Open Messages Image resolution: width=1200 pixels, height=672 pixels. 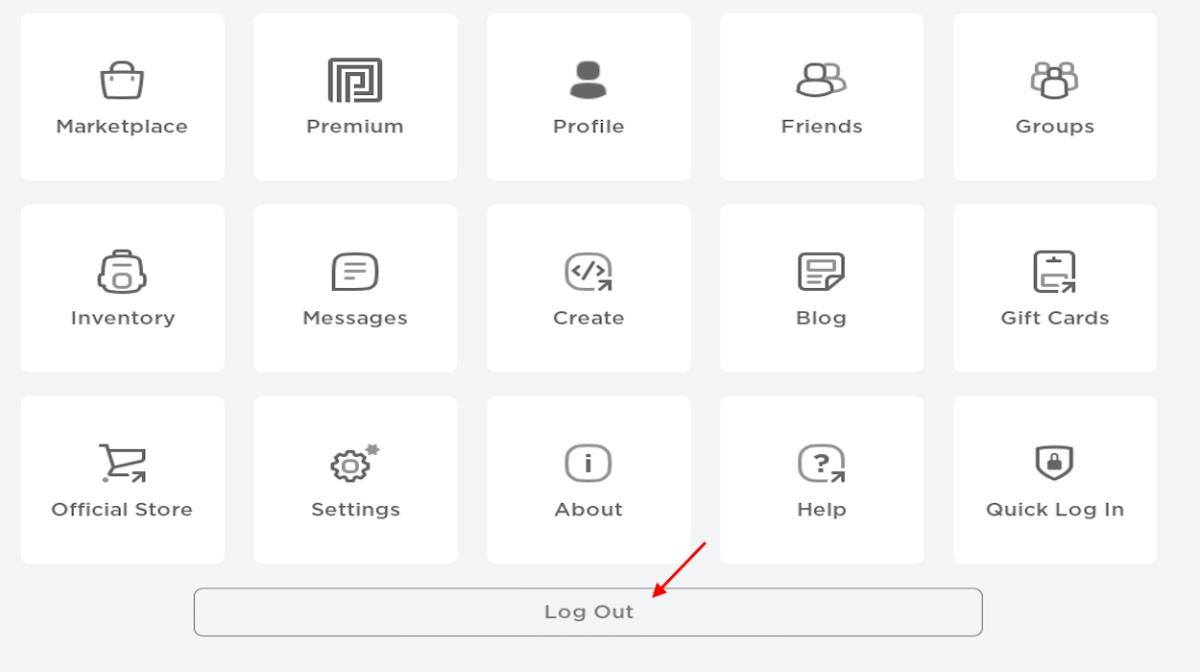coord(355,288)
